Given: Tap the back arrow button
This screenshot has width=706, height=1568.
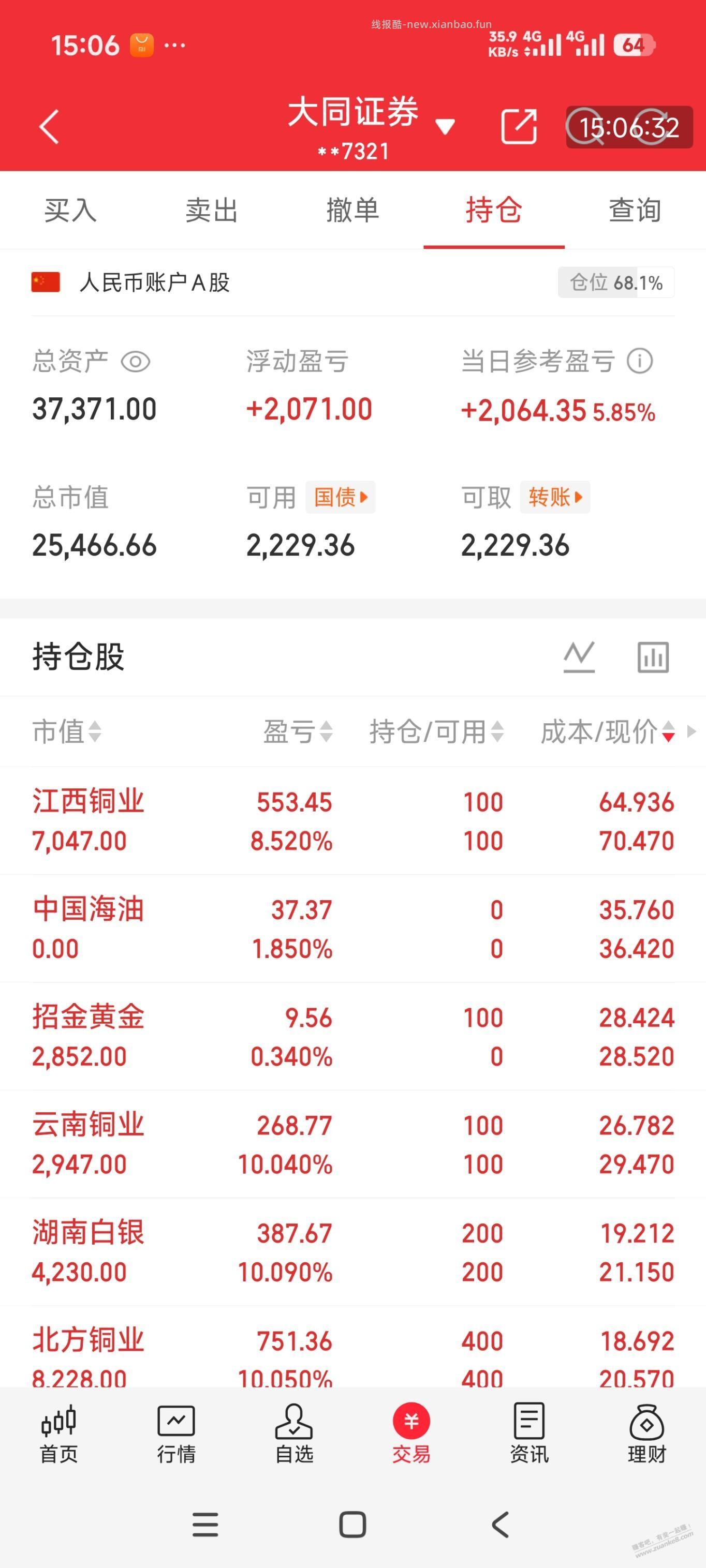Looking at the screenshot, I should [x=49, y=127].
